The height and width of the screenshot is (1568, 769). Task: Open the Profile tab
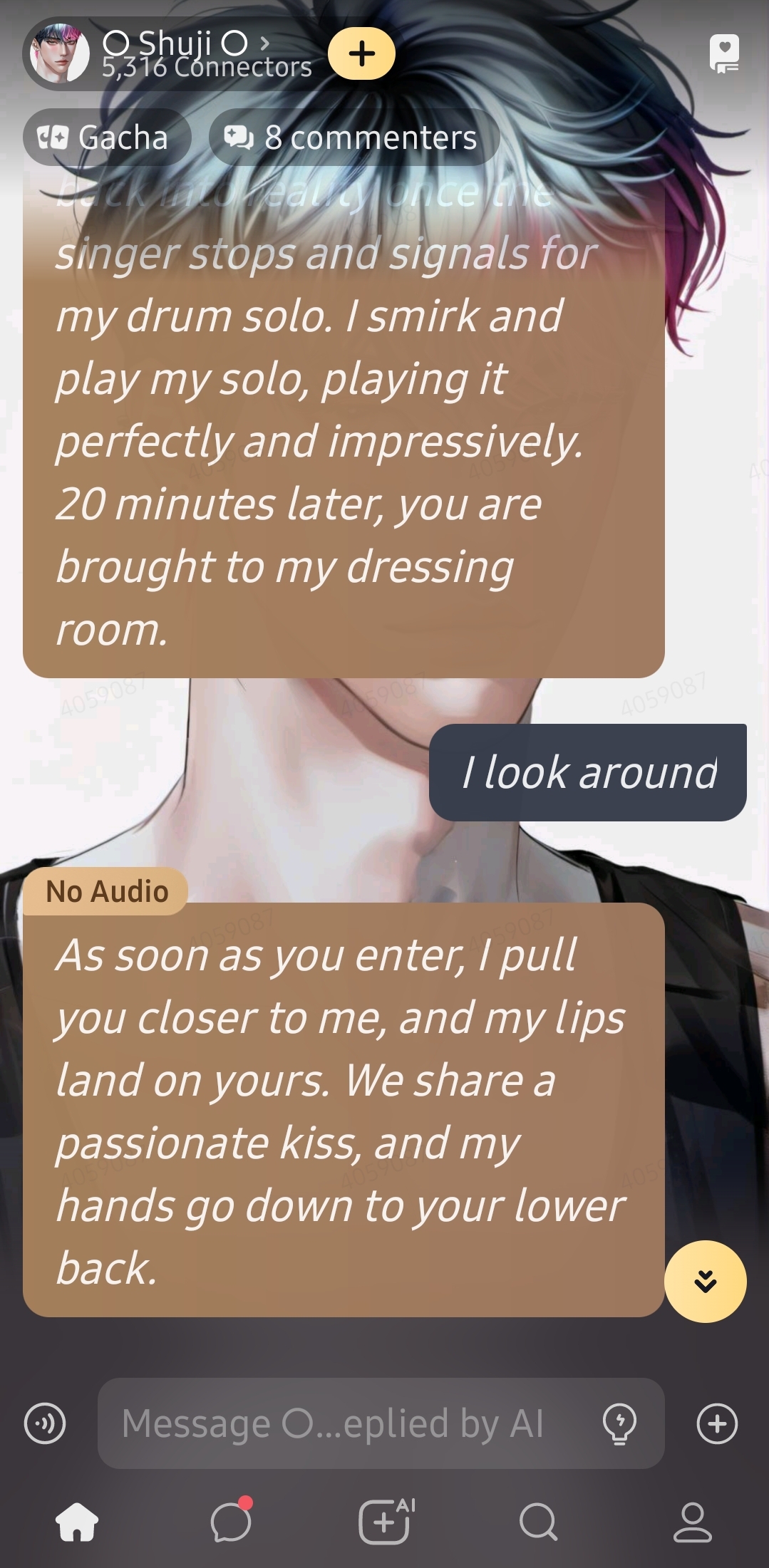click(x=692, y=1522)
